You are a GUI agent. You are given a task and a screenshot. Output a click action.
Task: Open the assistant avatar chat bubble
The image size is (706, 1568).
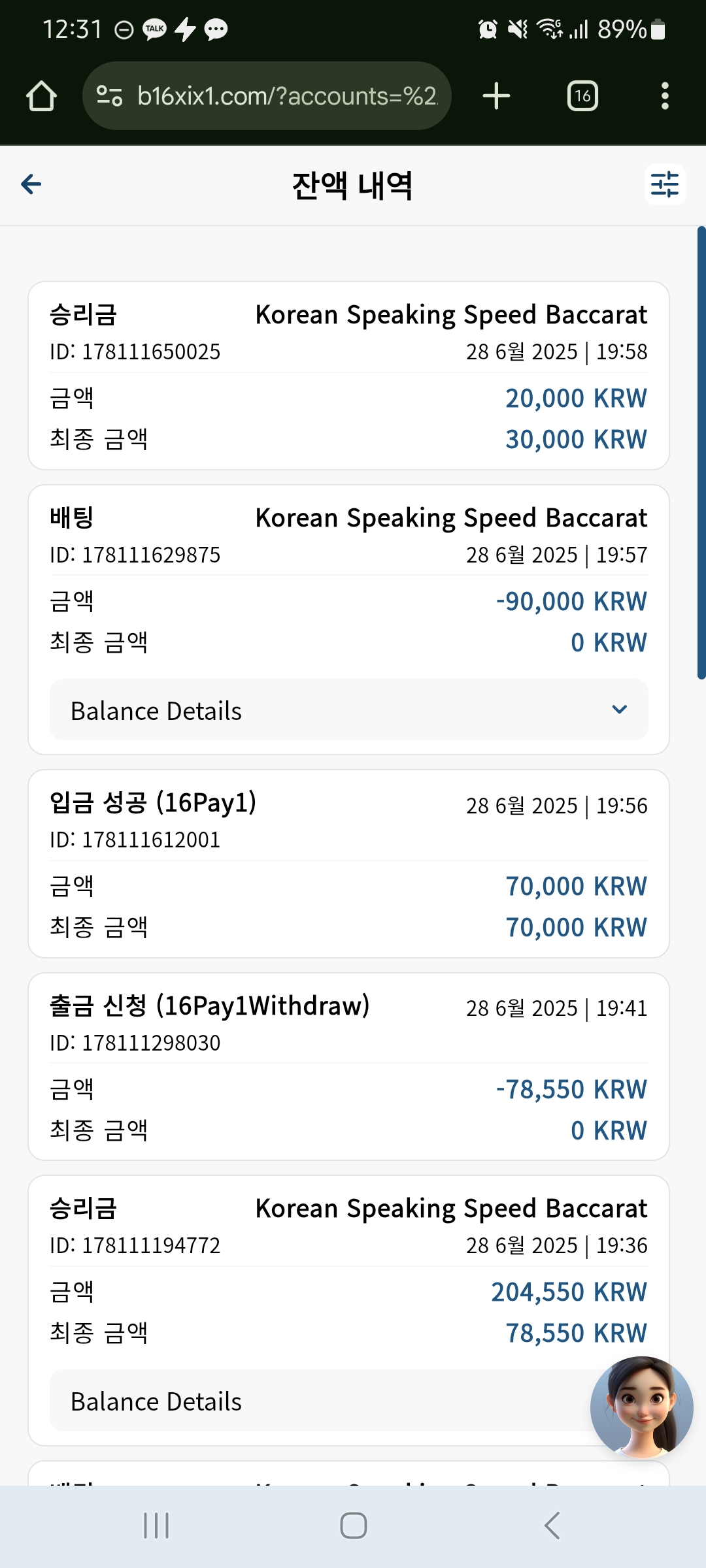(x=641, y=1407)
